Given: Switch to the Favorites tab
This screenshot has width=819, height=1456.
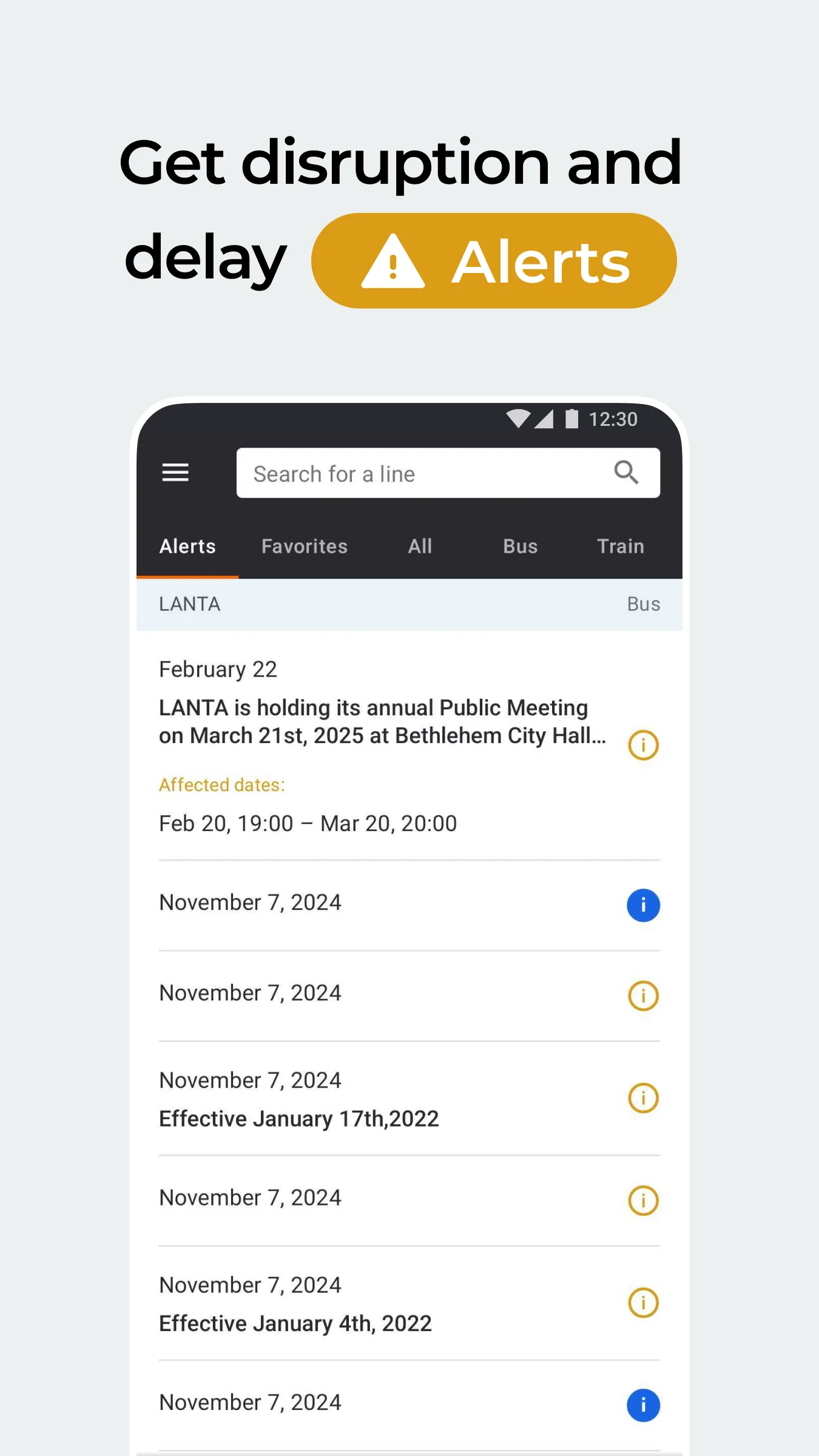Looking at the screenshot, I should (x=304, y=546).
